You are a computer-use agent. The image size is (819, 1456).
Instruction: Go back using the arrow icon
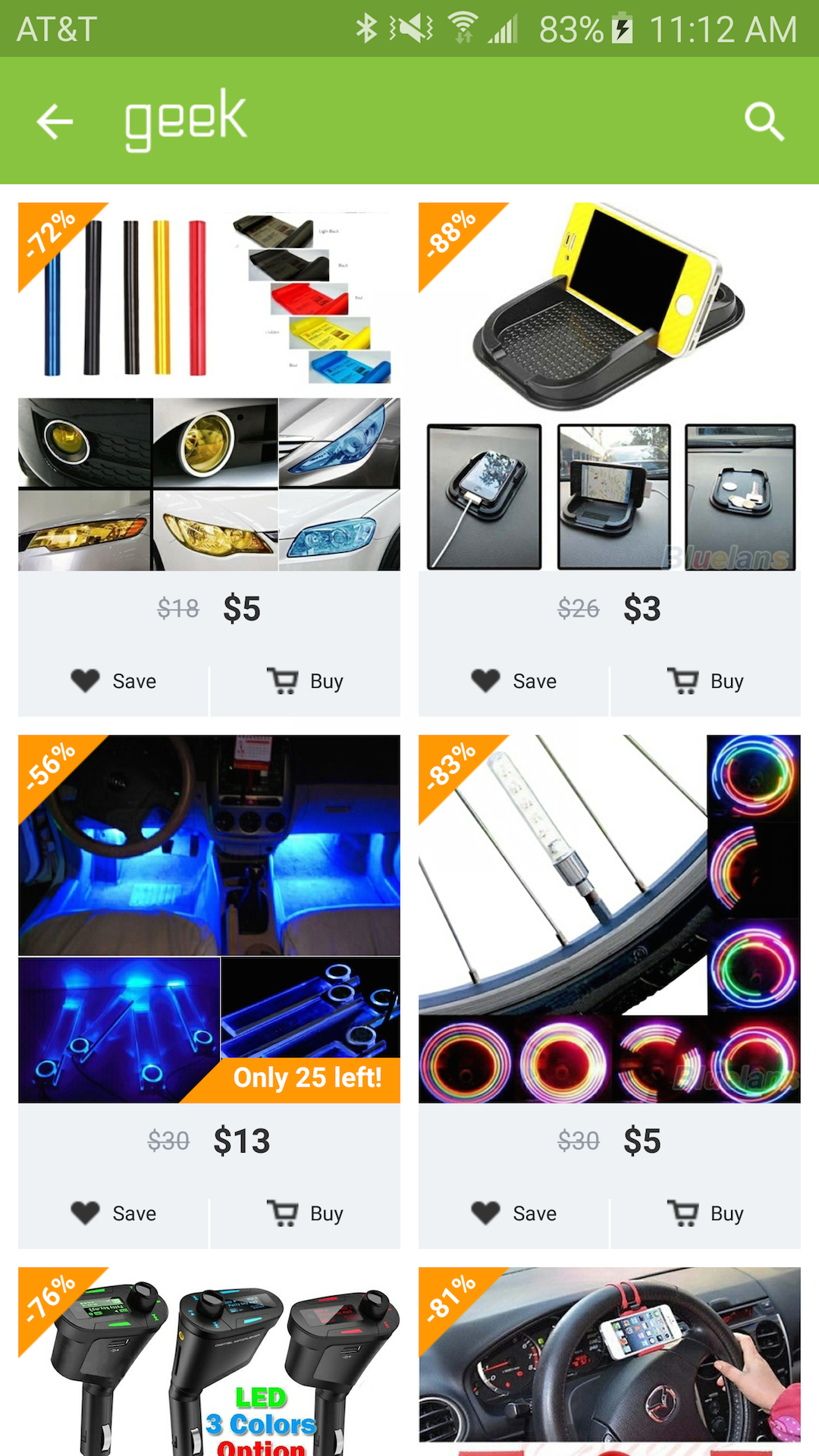[55, 121]
